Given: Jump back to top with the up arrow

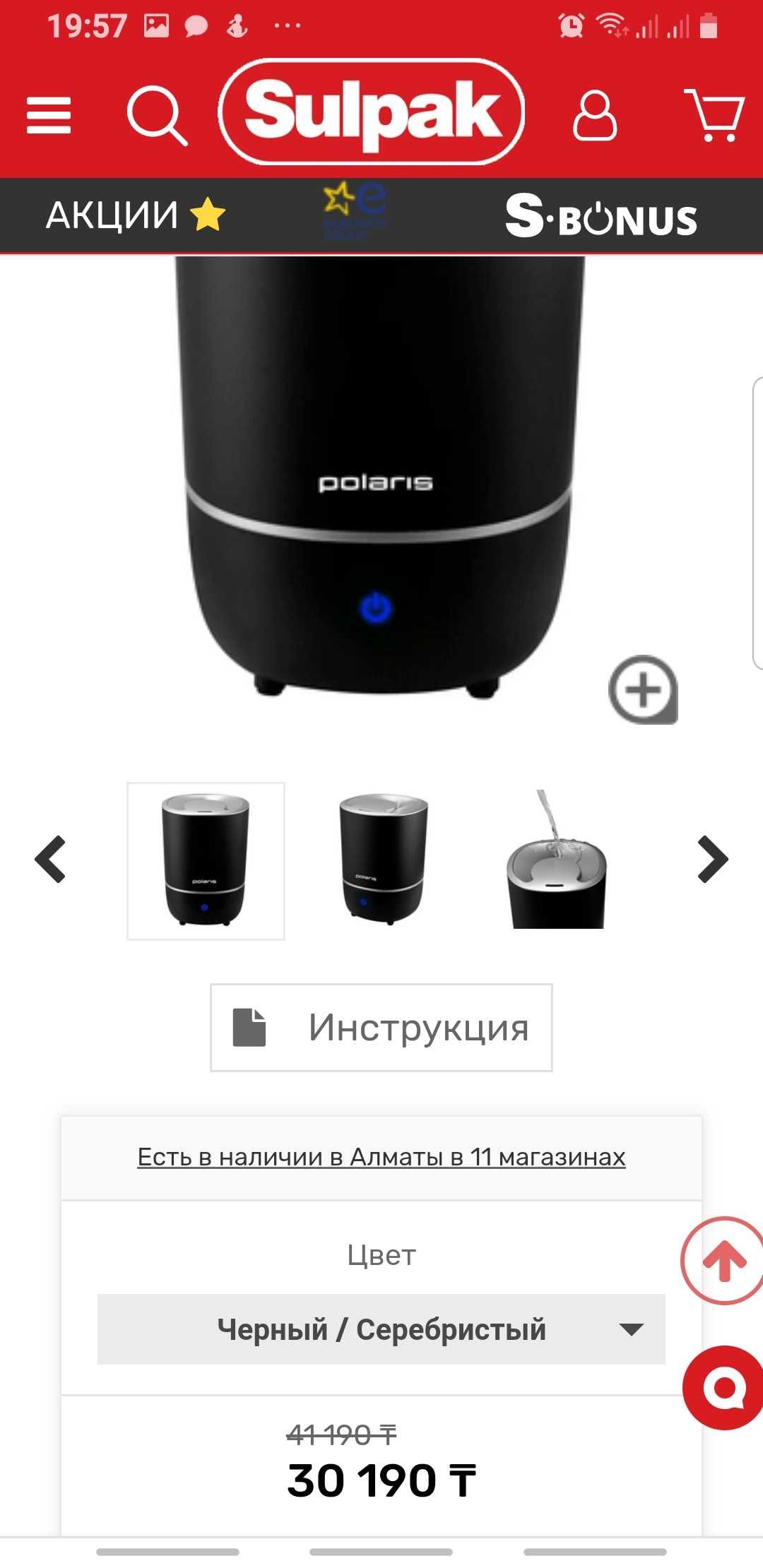Looking at the screenshot, I should coord(723,1261).
